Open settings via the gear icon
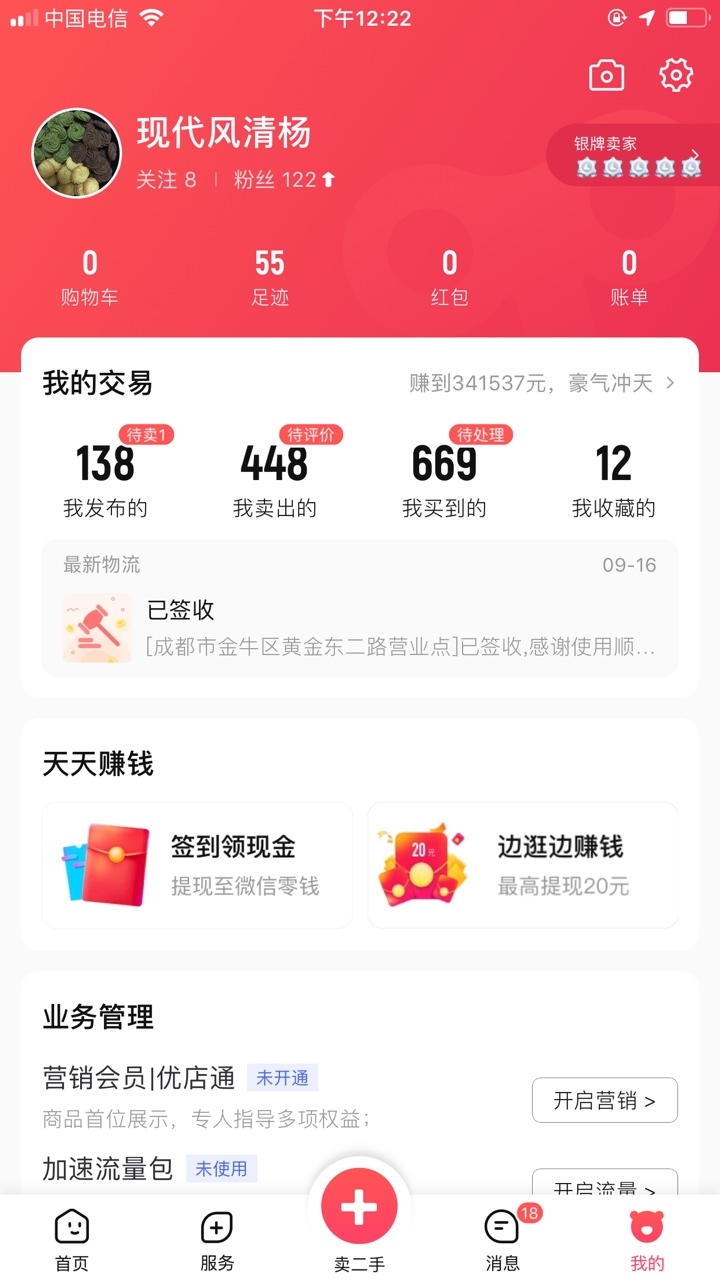Screen dimensions: 720x1280 pos(676,74)
